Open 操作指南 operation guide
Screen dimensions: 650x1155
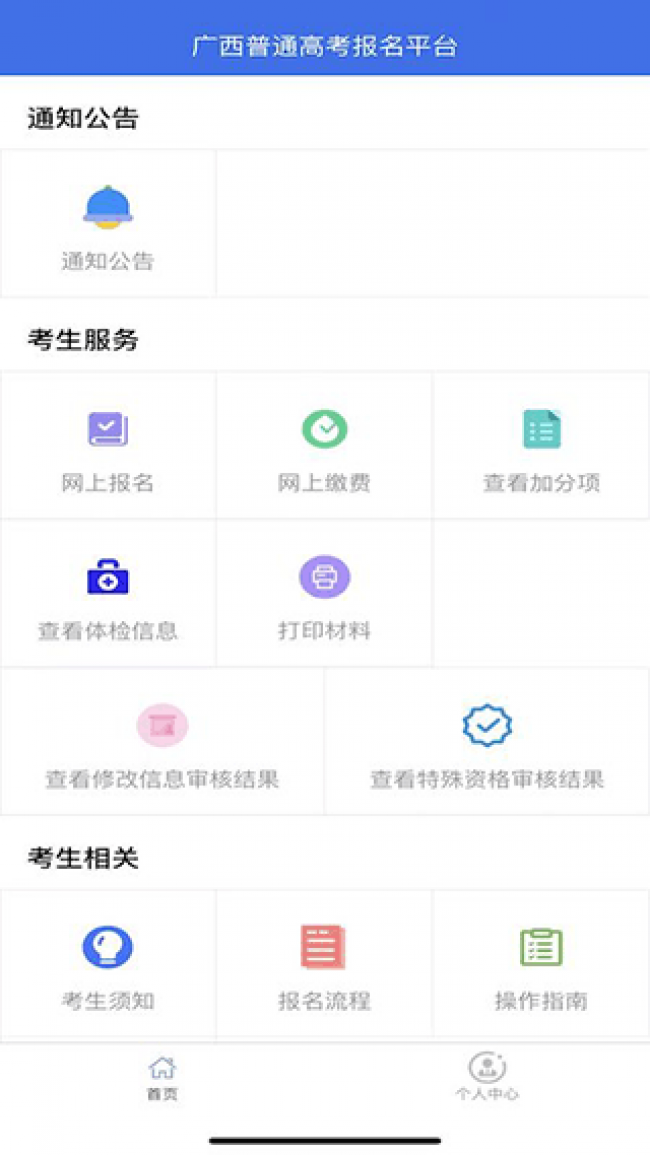coord(541,965)
